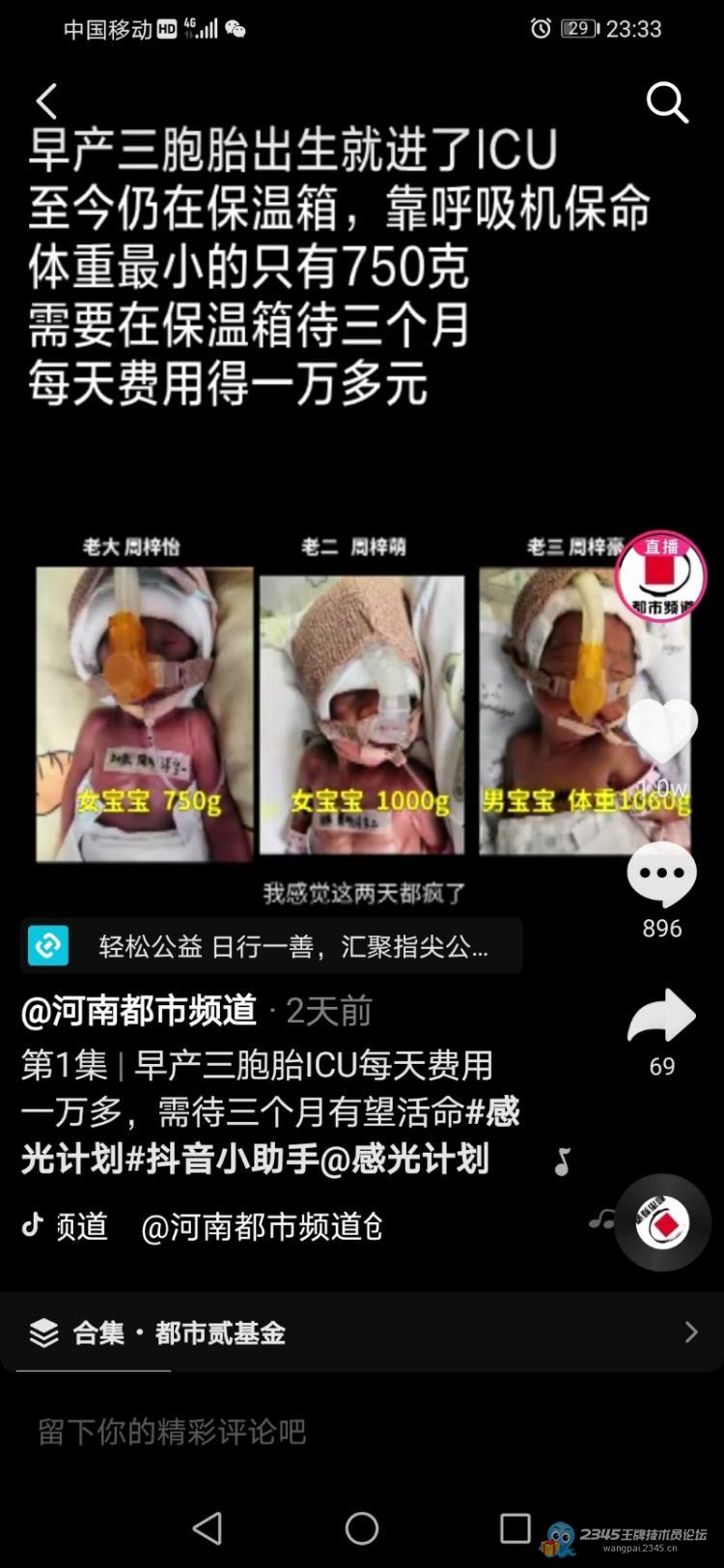Open the original sound @河南都市频道 track

tap(261, 1226)
